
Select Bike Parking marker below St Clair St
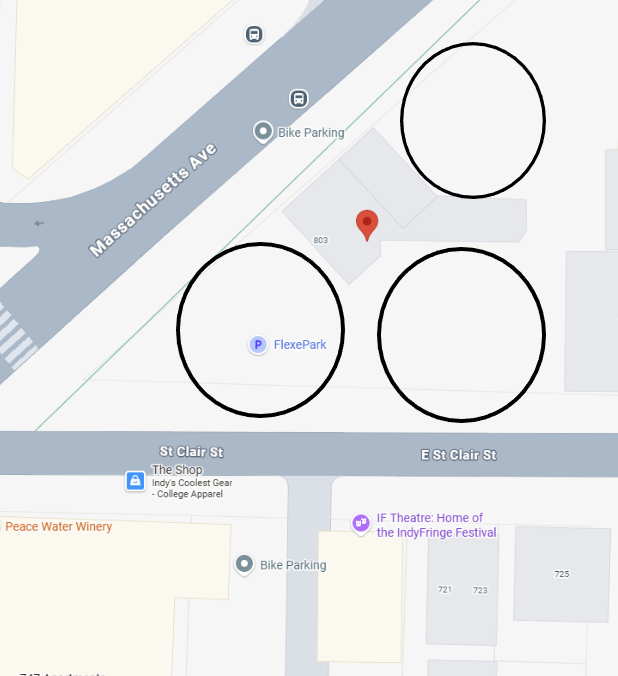[244, 565]
